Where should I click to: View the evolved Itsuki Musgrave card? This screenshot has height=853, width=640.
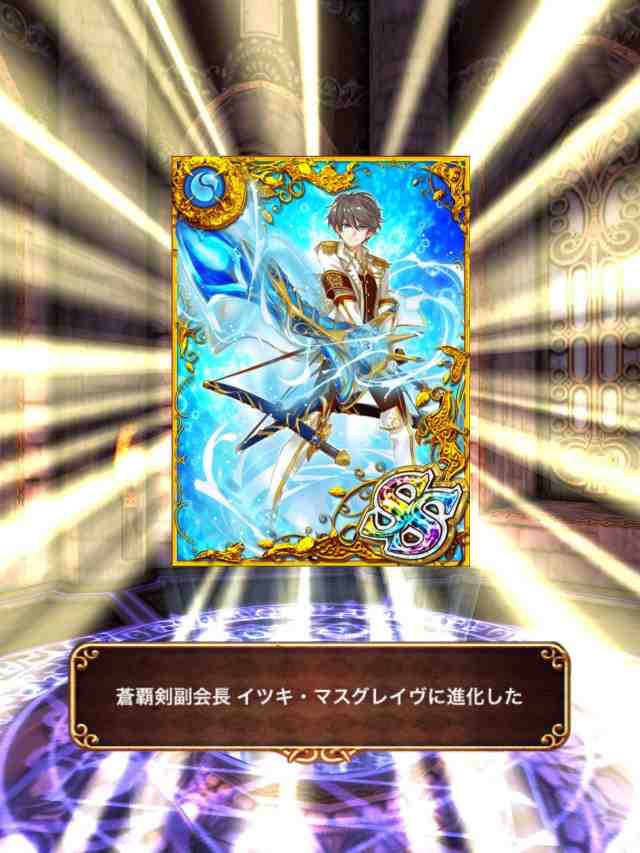pyautogui.click(x=320, y=360)
